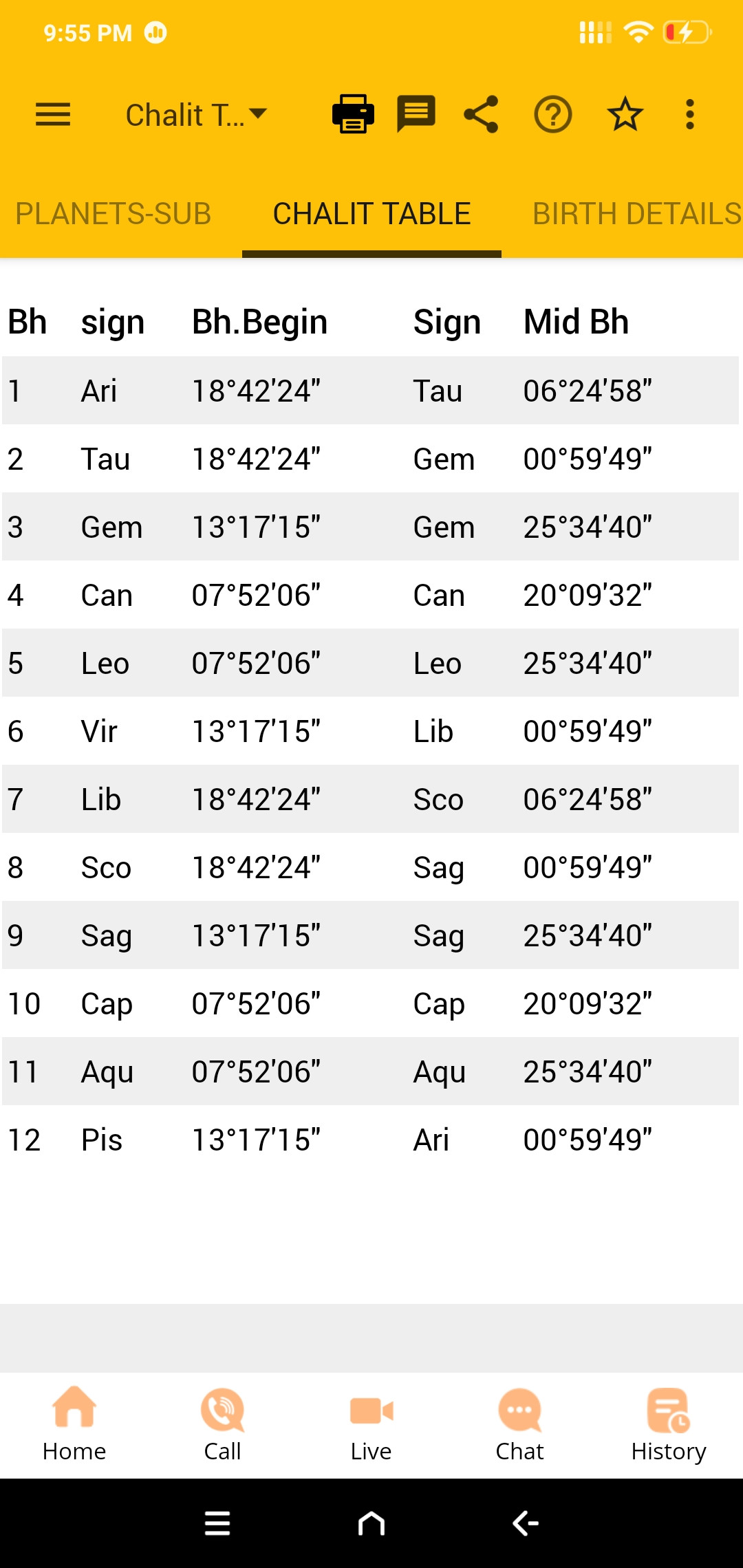Open the message note icon
743x1568 pixels.
pos(416,114)
